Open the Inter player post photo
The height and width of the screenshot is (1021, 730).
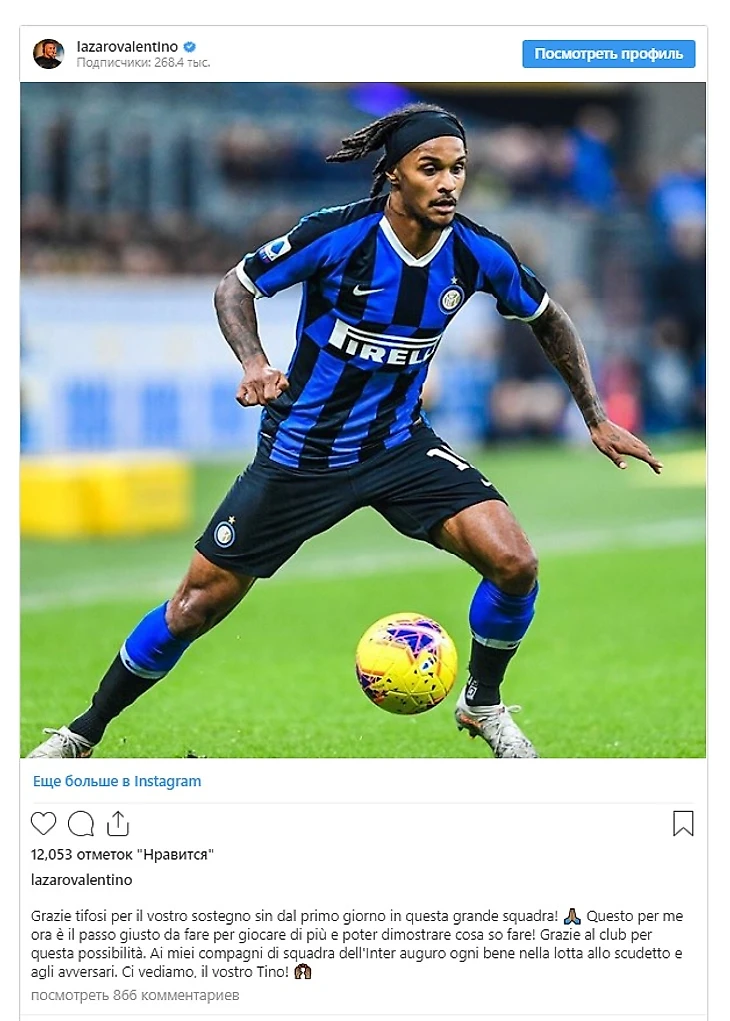(x=363, y=420)
